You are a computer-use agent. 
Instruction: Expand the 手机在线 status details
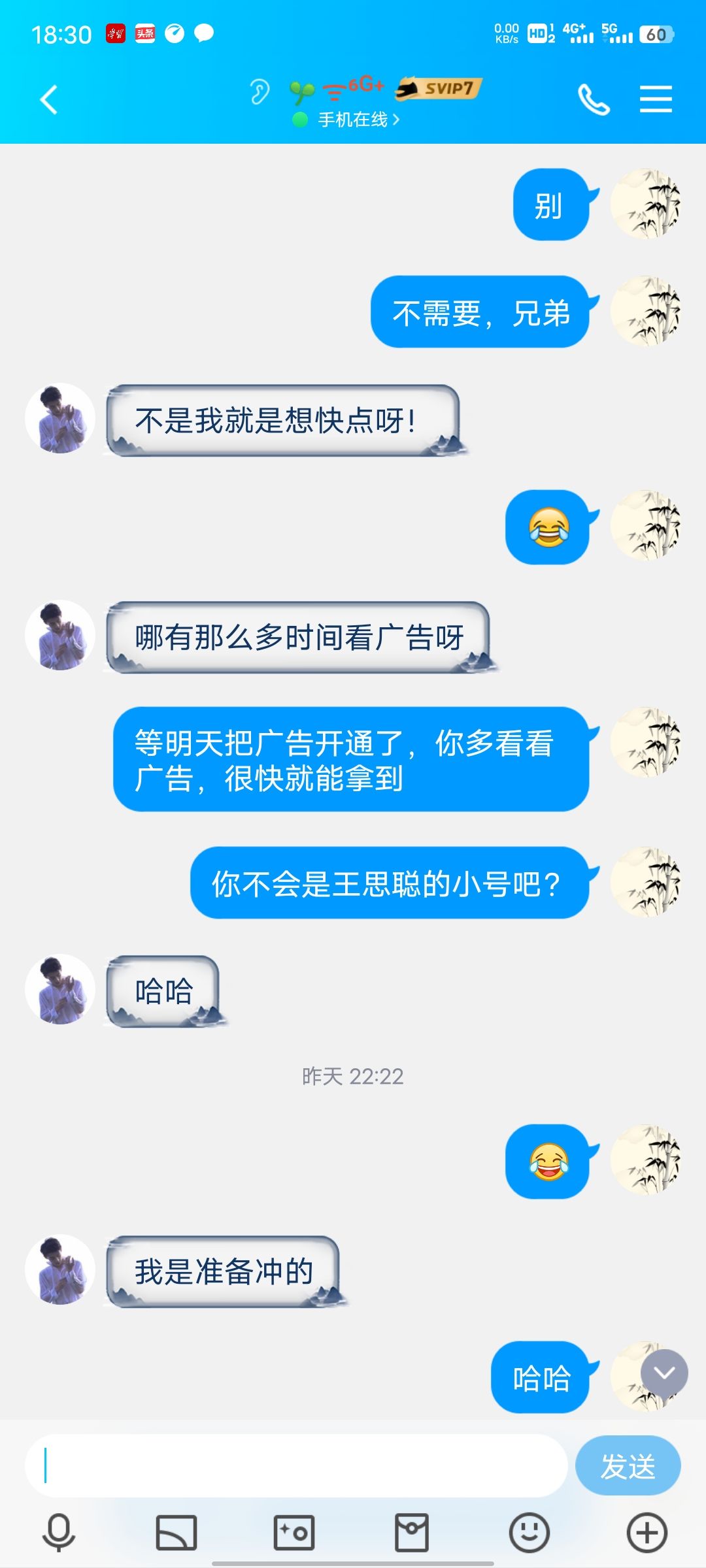(353, 120)
